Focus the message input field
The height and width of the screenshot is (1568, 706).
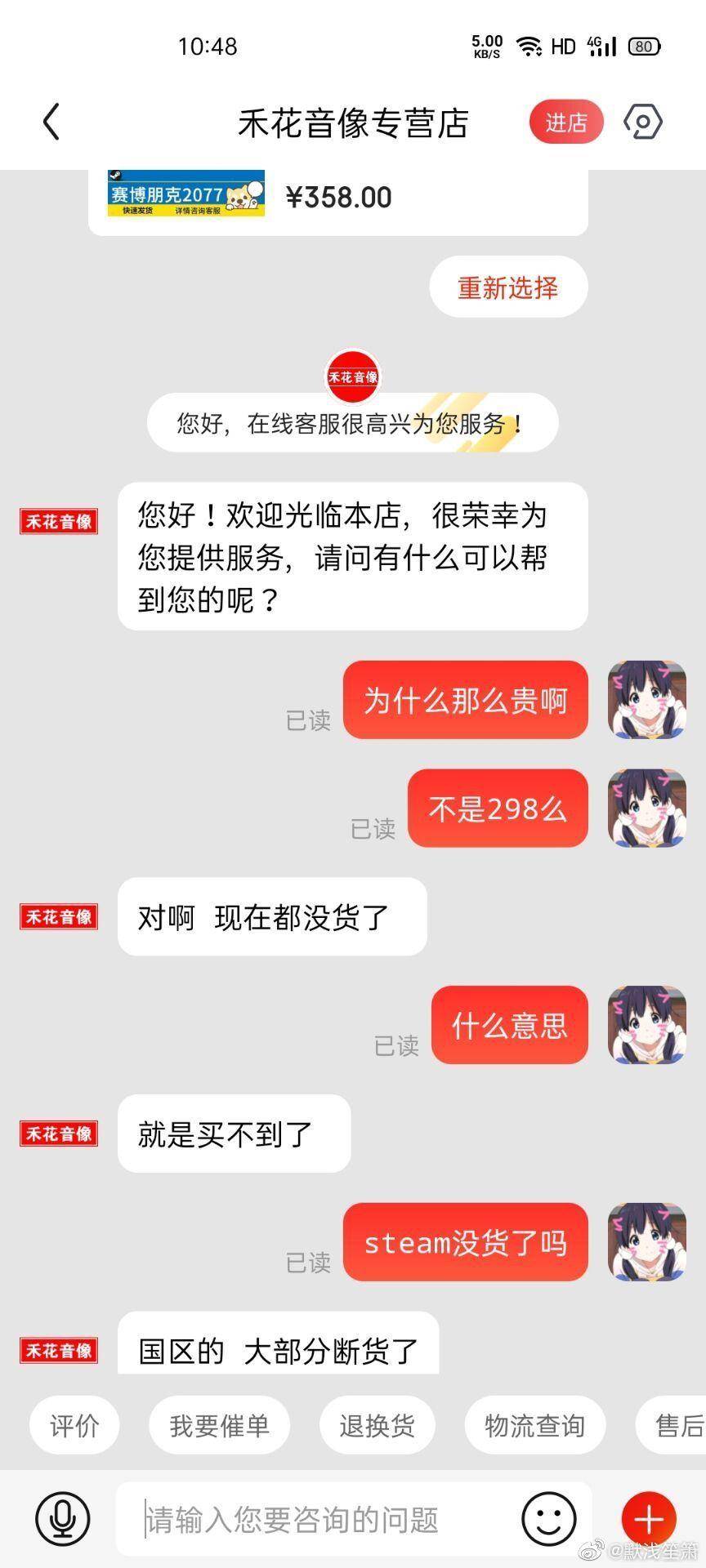327,1519
